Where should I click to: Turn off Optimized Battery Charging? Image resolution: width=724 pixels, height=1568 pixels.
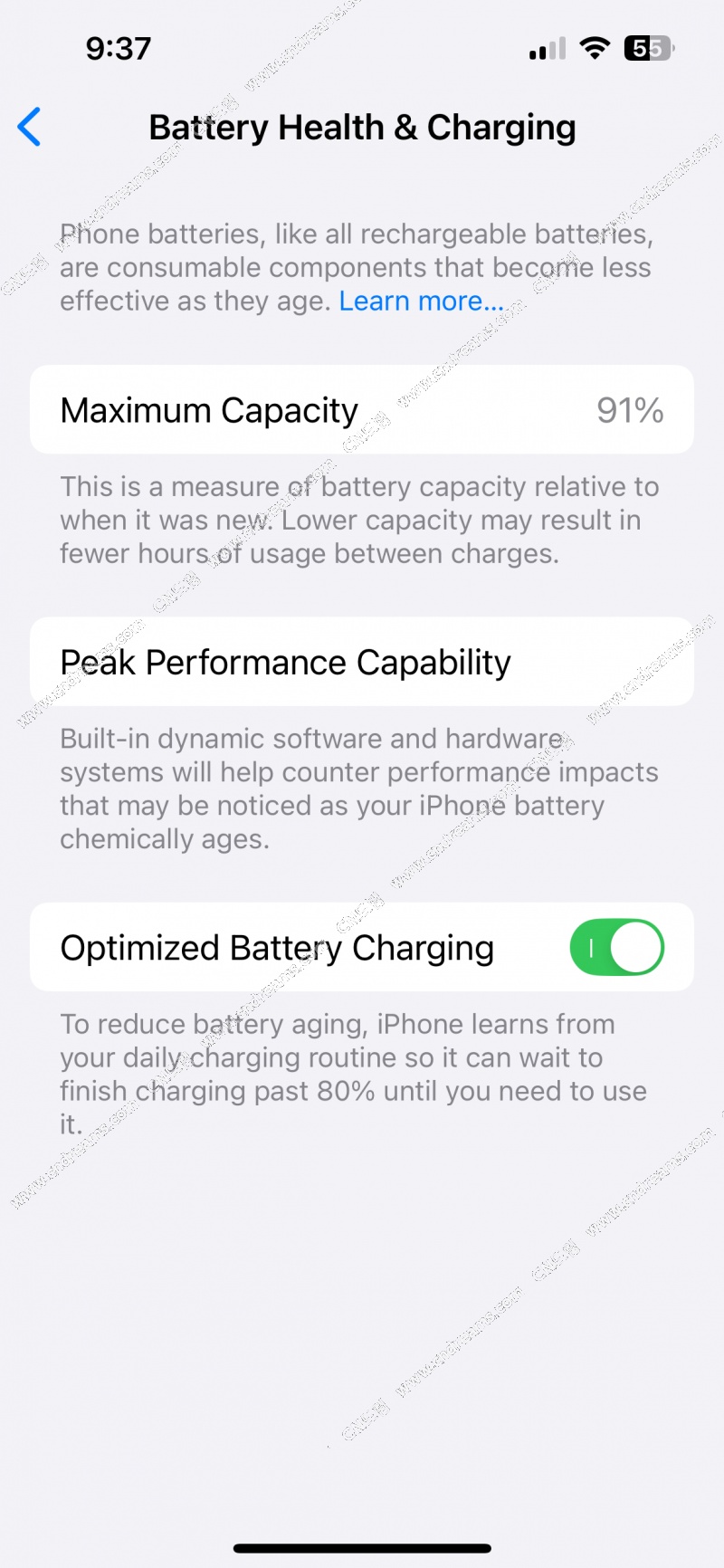(616, 947)
